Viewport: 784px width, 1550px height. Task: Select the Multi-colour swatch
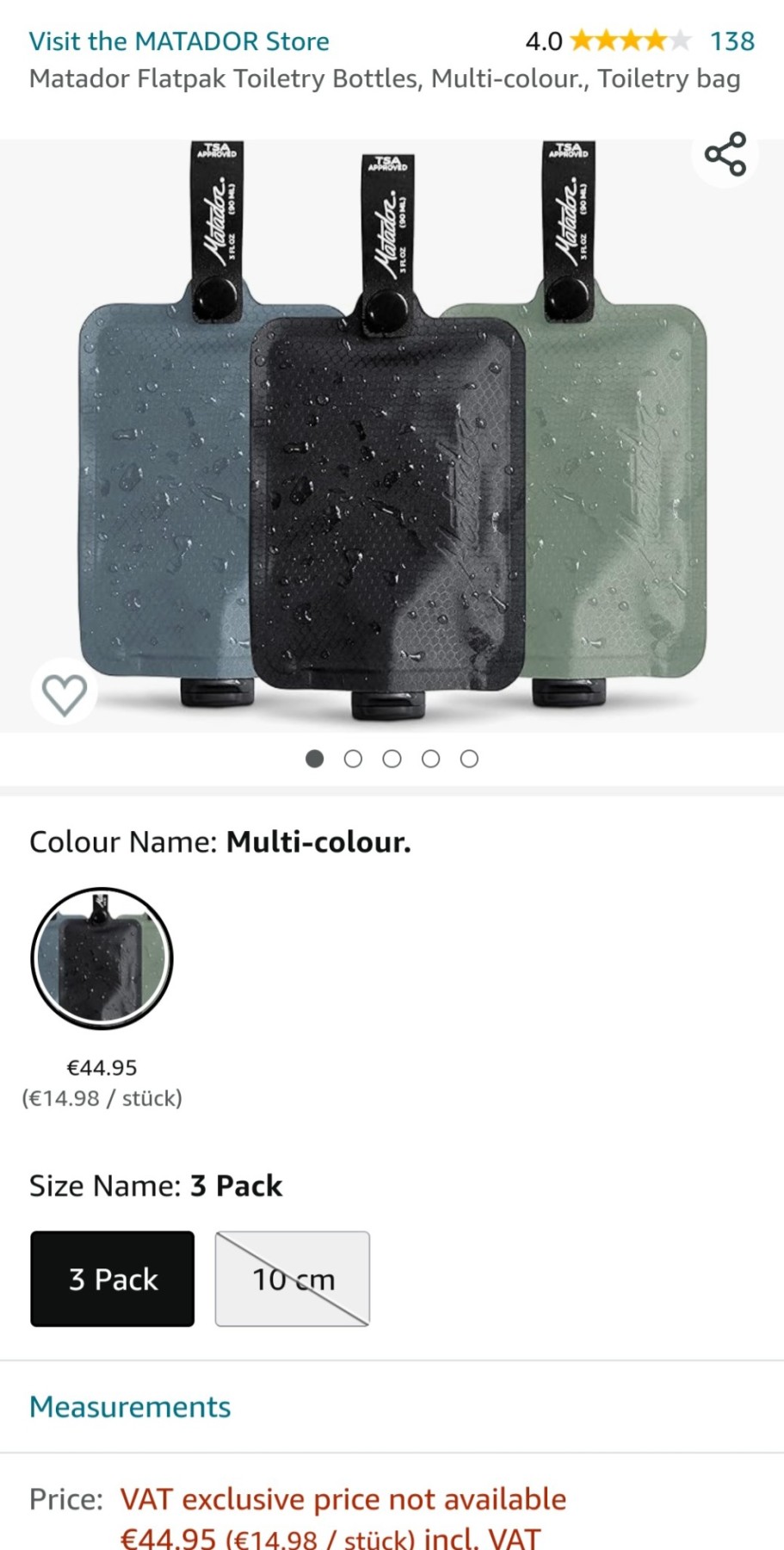click(102, 958)
